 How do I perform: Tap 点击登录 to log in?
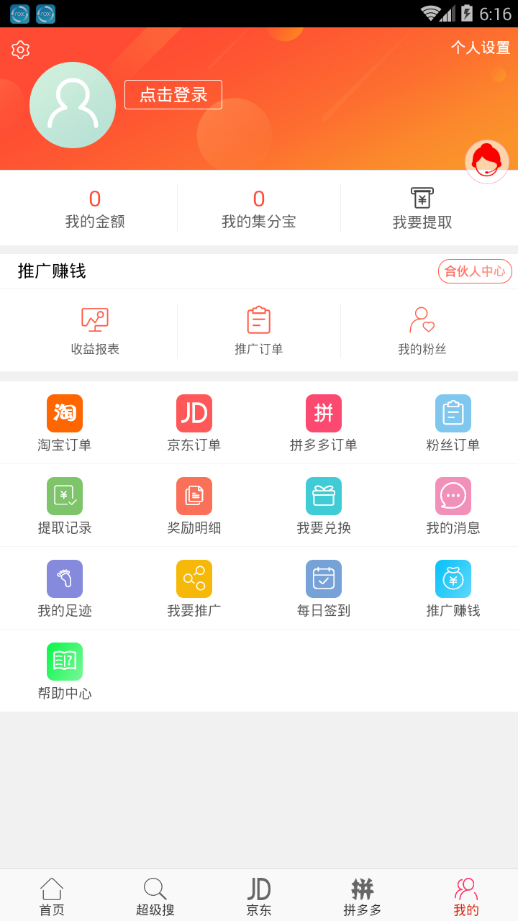tap(173, 95)
